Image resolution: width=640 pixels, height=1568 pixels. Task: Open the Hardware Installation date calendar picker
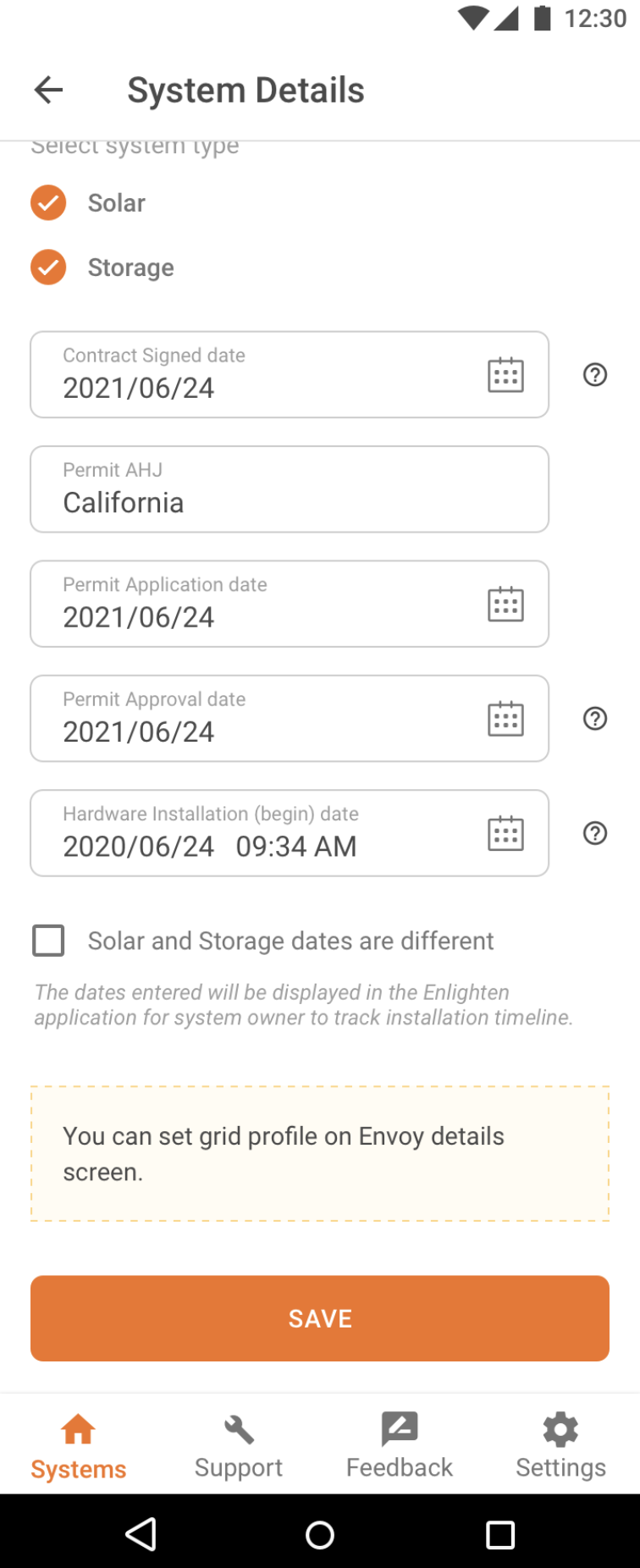505,832
